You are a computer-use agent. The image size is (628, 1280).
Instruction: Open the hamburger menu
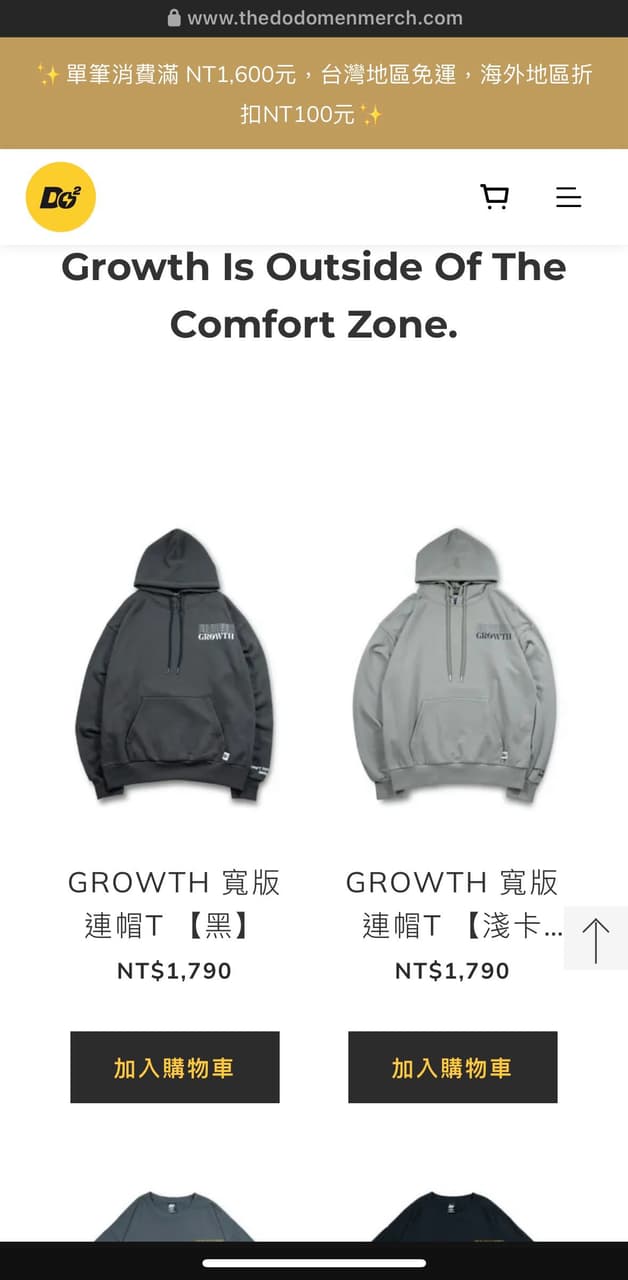568,197
